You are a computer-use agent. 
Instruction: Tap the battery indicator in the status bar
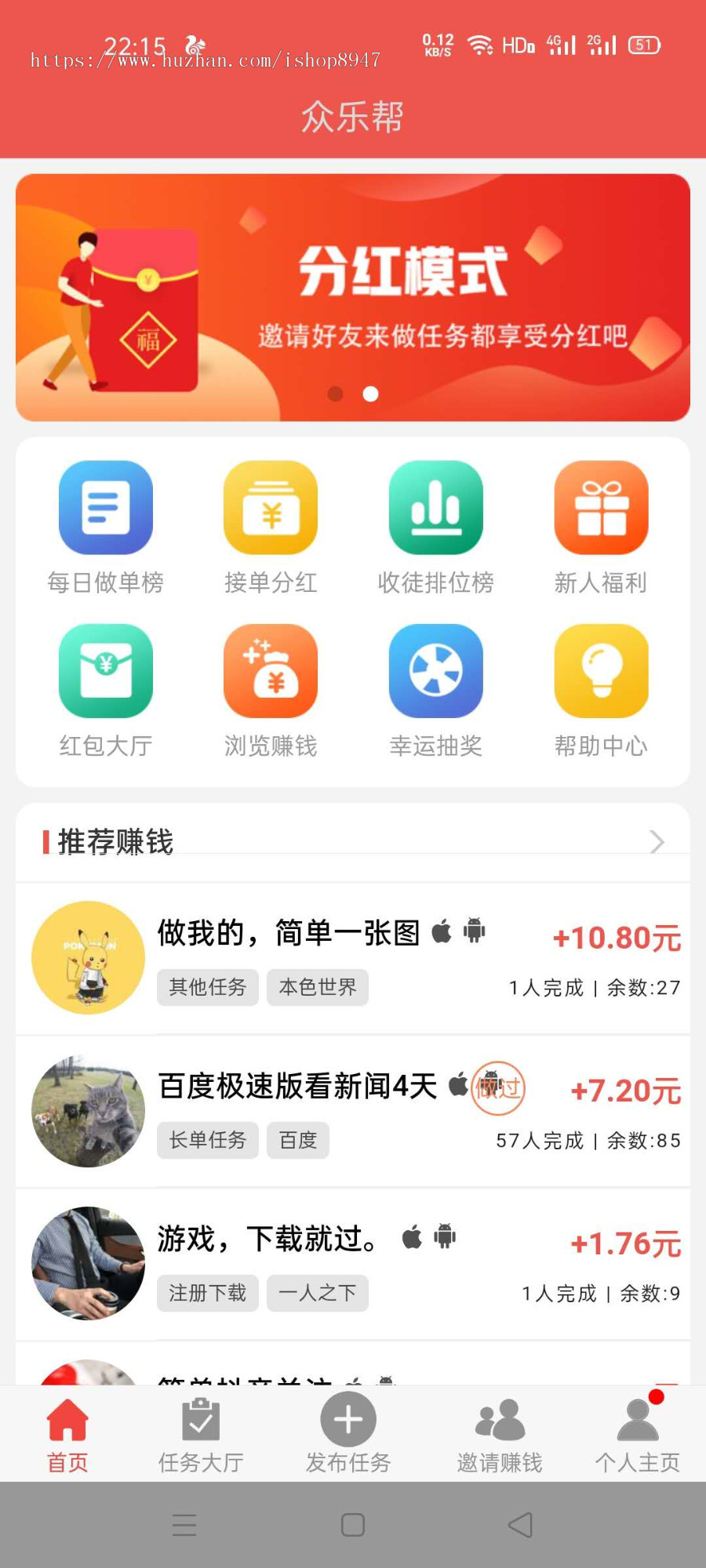(643, 45)
